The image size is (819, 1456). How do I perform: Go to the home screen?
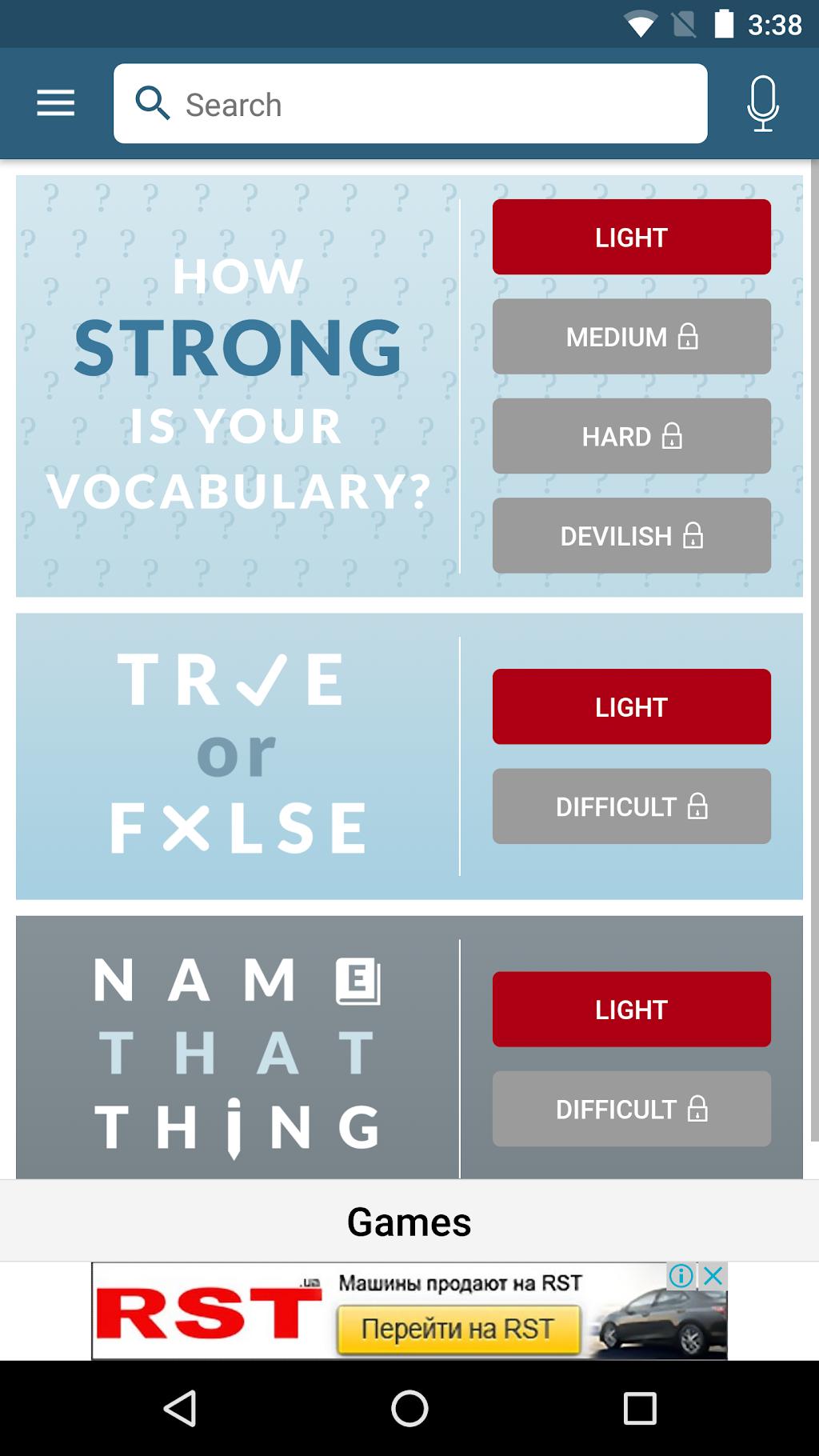pos(409,1408)
